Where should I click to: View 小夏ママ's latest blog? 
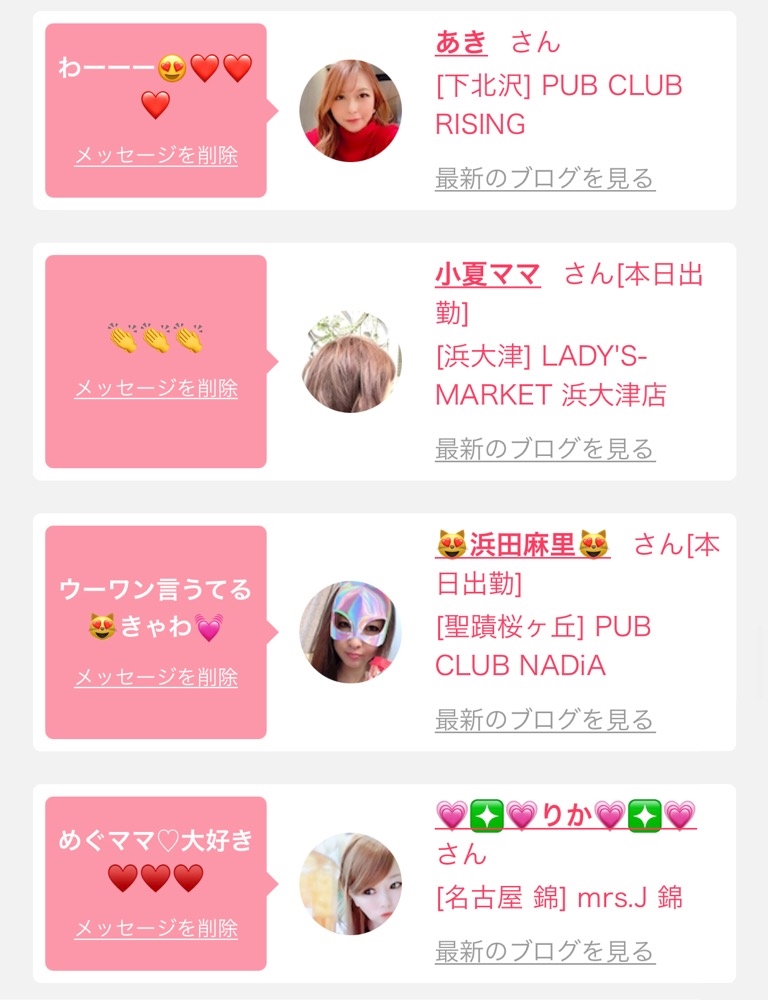coord(545,449)
